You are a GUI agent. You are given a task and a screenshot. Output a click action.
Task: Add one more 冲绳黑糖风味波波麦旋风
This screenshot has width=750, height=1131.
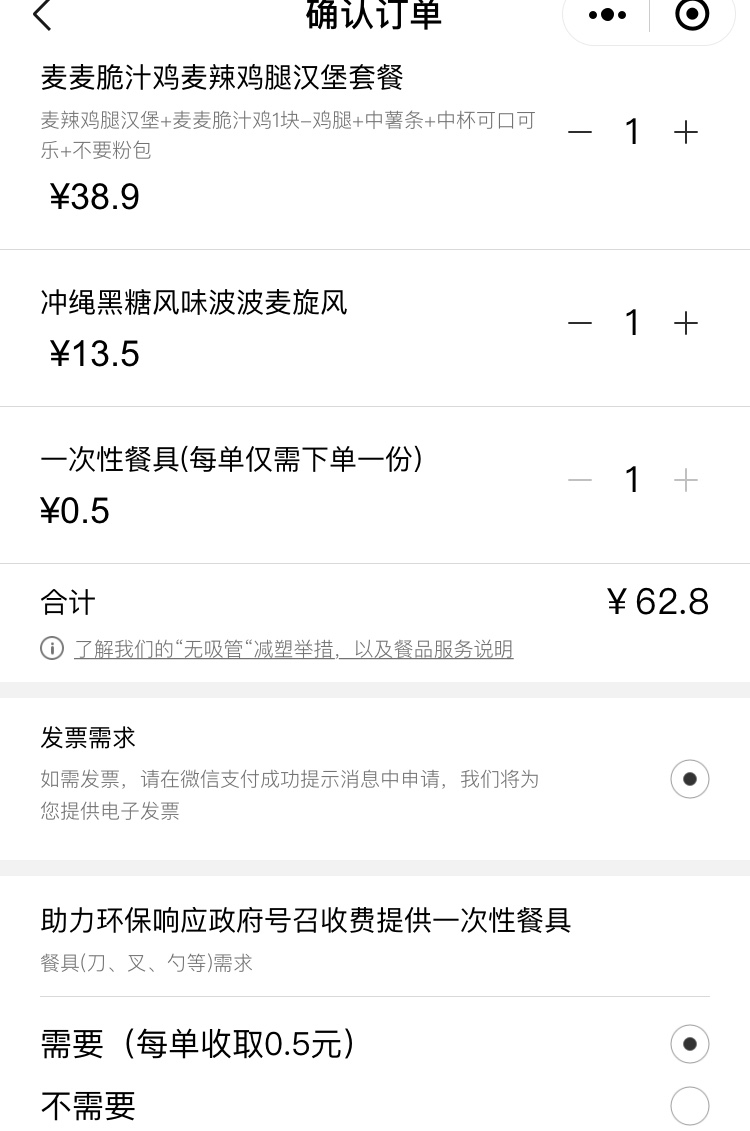point(686,323)
